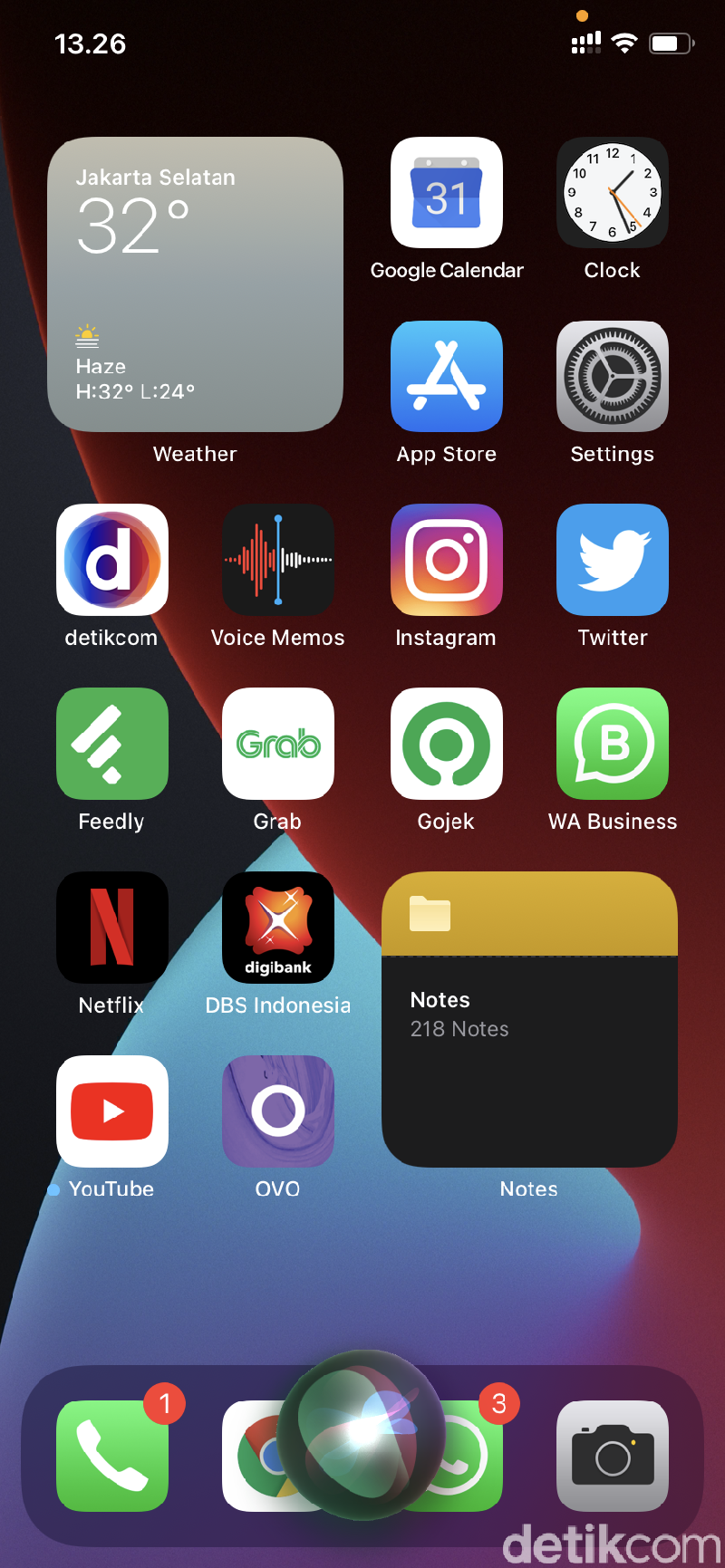Open the Camera from the dock
The width and height of the screenshot is (725, 1568).
[613, 1457]
